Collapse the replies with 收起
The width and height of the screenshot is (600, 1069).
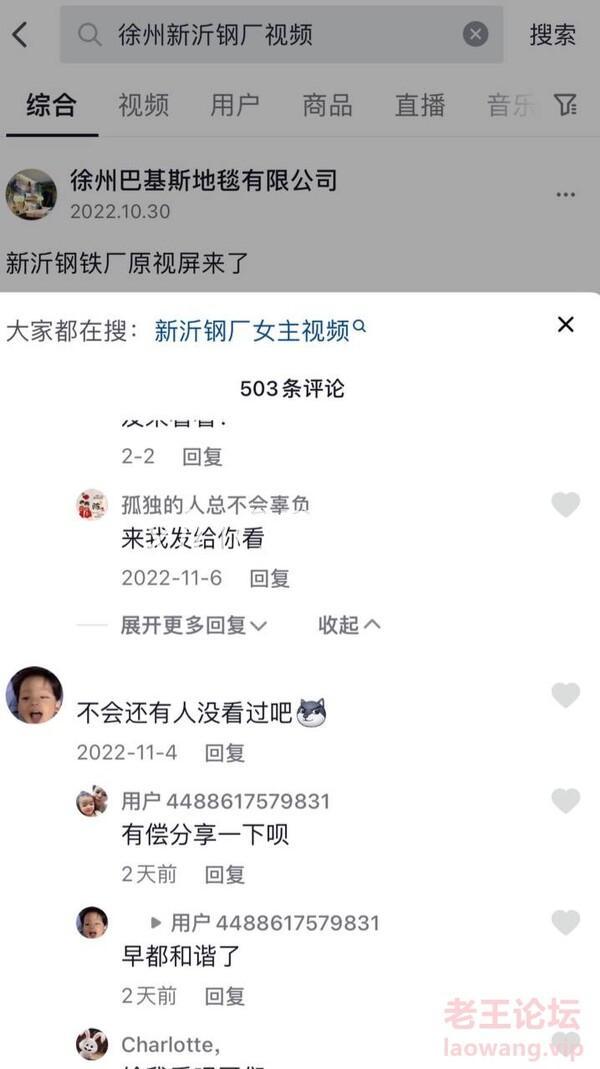click(x=349, y=625)
